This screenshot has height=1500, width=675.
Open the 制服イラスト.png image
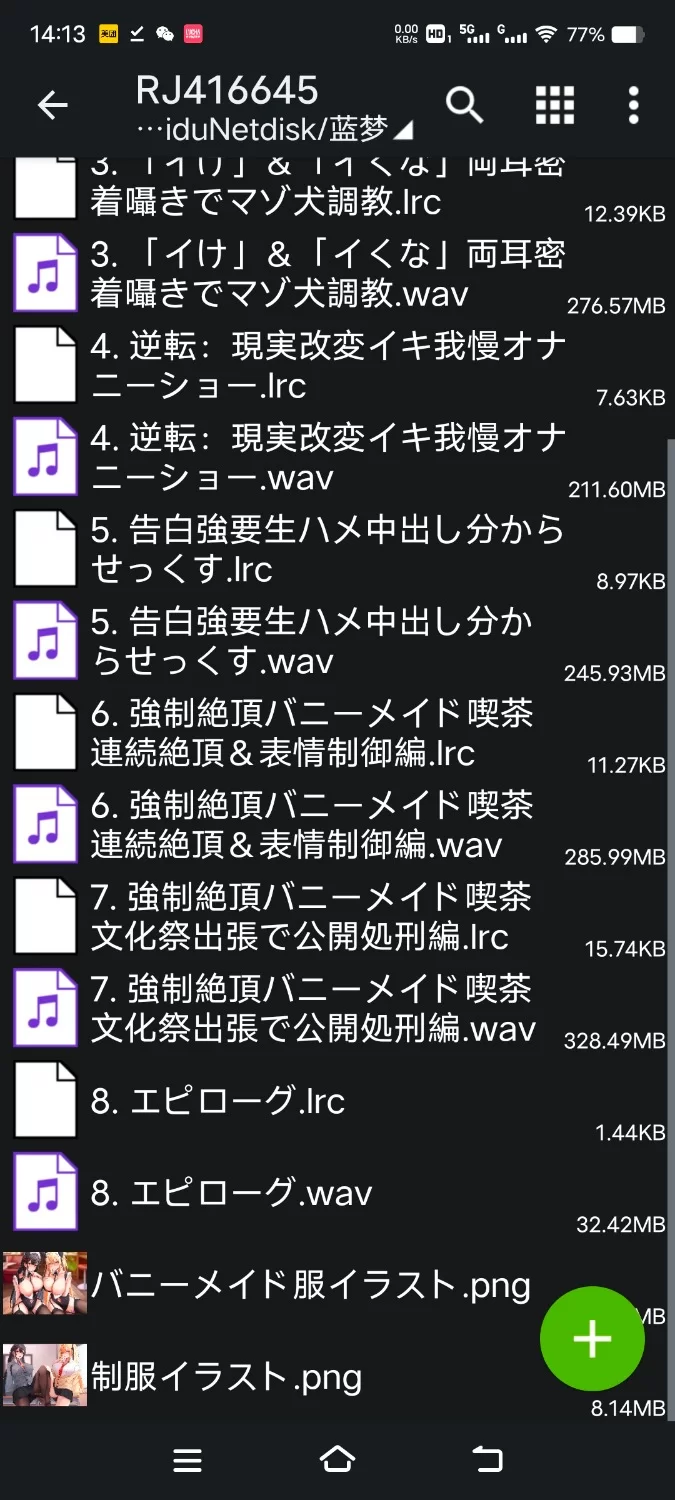tap(226, 1377)
